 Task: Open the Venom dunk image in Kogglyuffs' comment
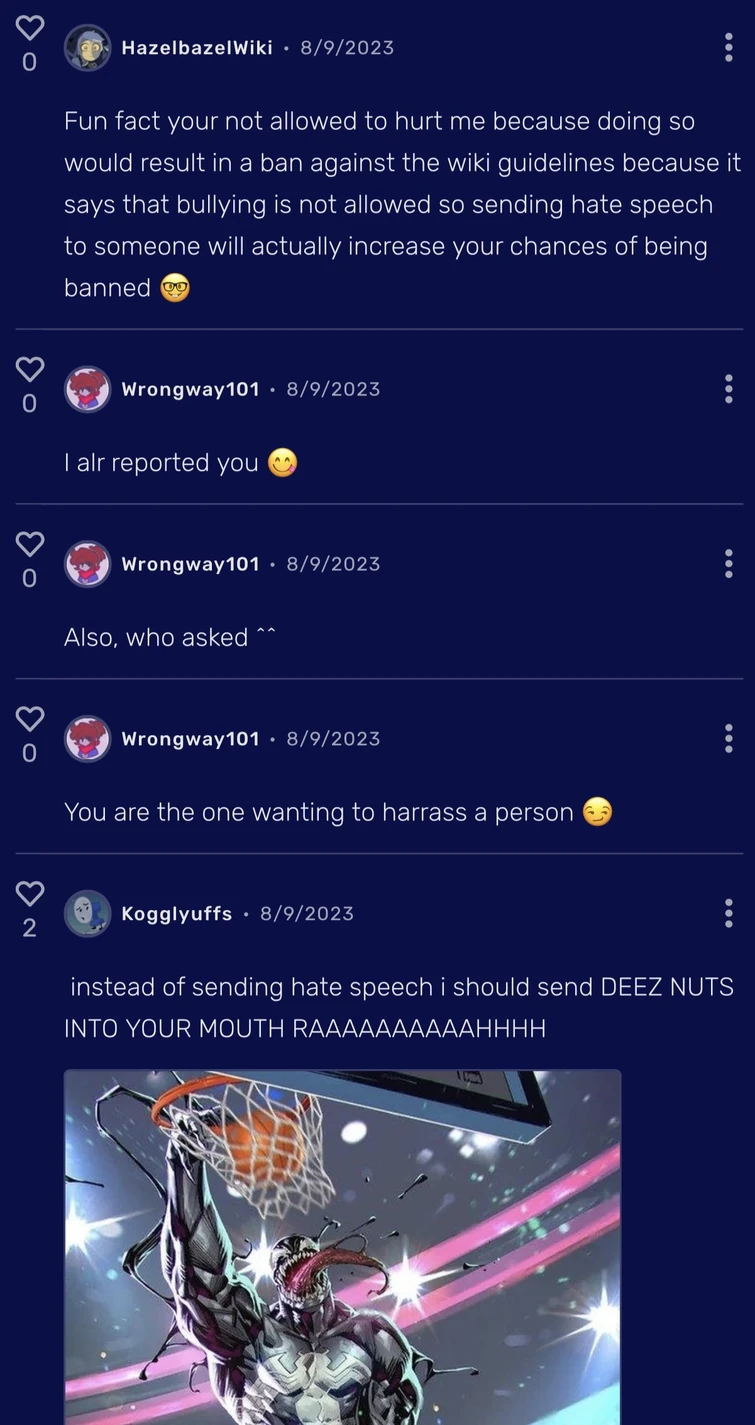click(x=342, y=1245)
